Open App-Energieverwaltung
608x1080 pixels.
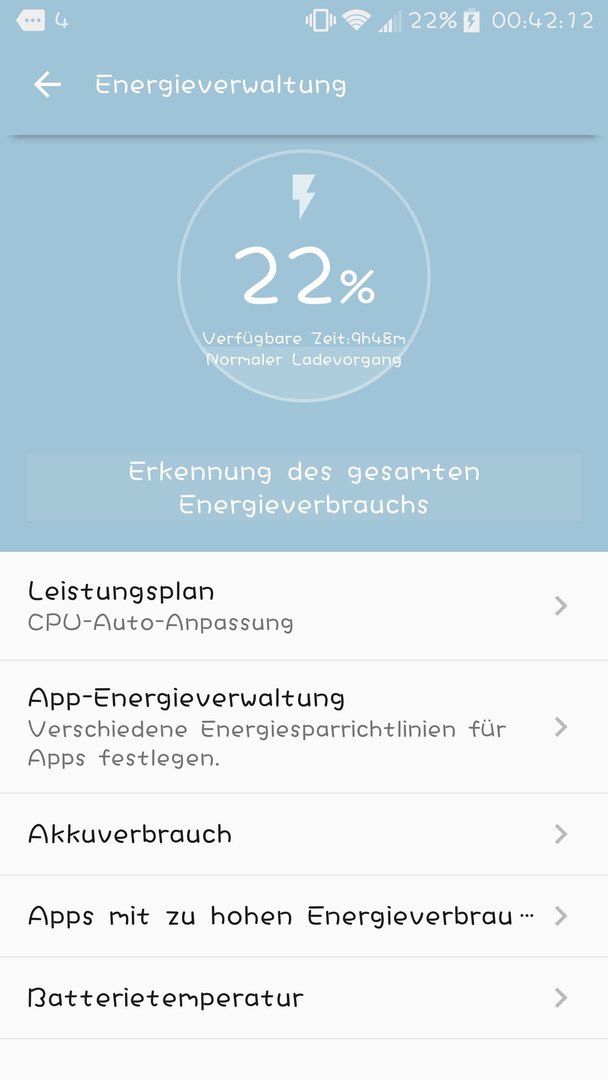coord(304,727)
